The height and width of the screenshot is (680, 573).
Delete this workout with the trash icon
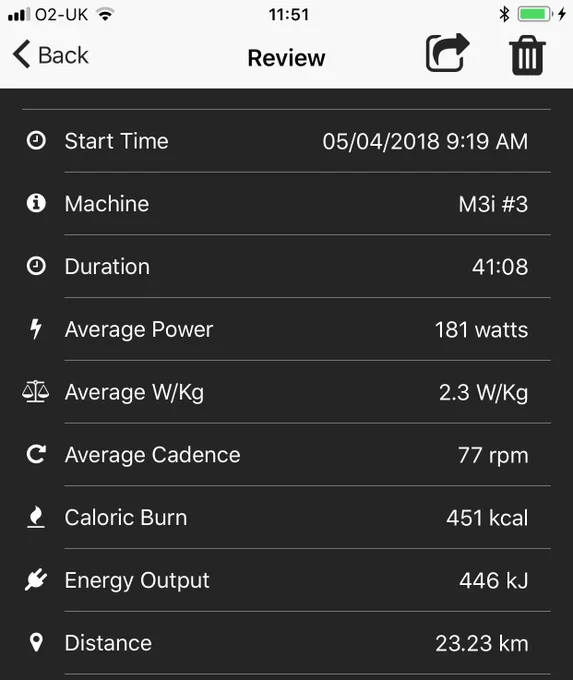[x=527, y=55]
